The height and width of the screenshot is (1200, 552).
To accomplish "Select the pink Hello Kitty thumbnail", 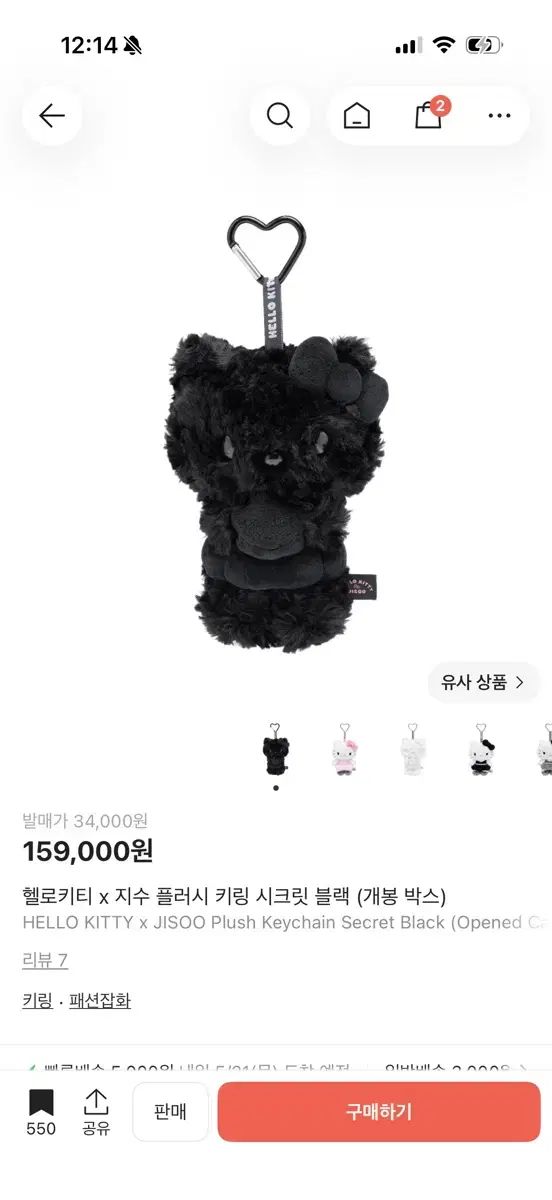I will 343,750.
